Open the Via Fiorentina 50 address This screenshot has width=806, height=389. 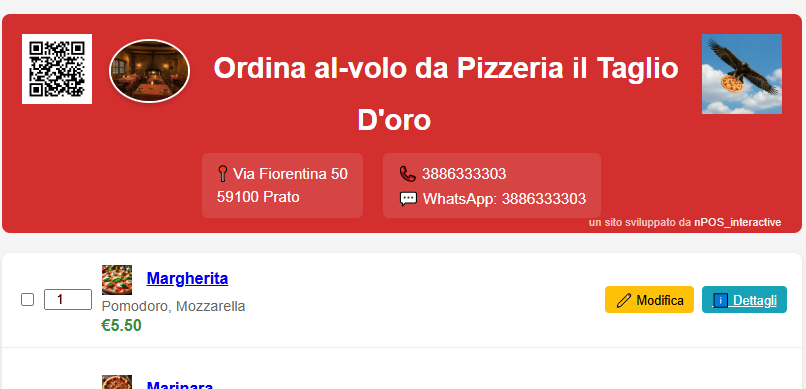point(290,174)
